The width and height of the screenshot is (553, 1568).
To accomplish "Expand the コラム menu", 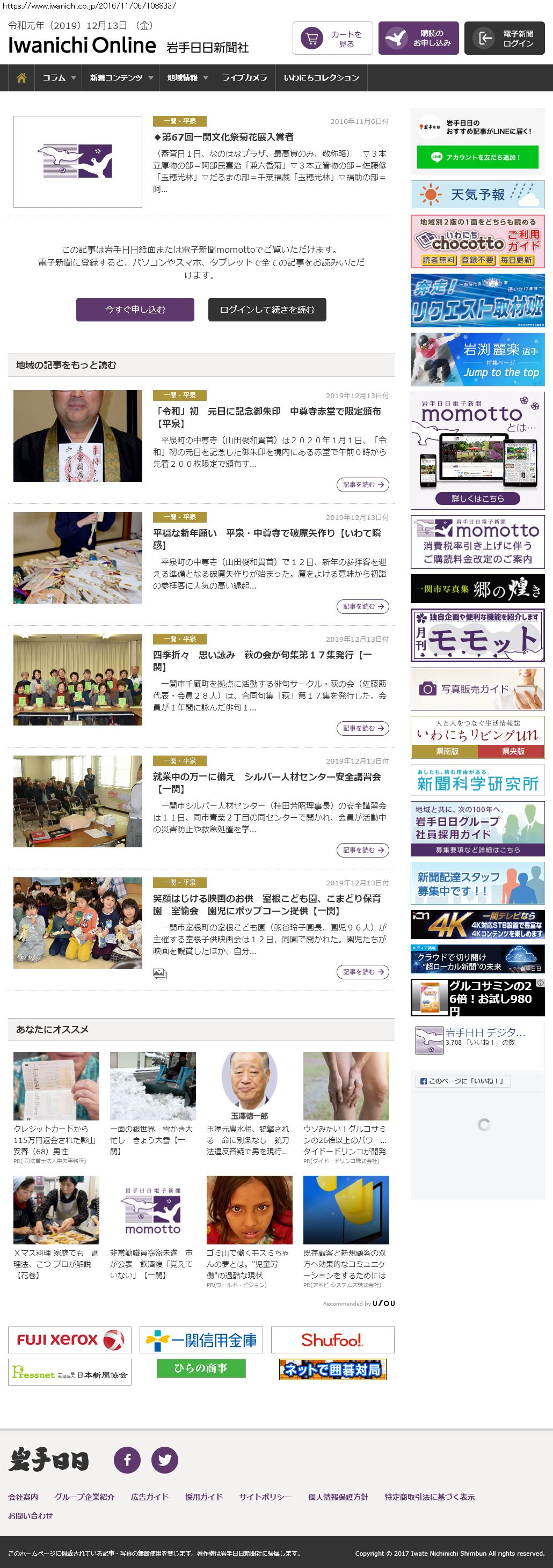I will (x=59, y=78).
